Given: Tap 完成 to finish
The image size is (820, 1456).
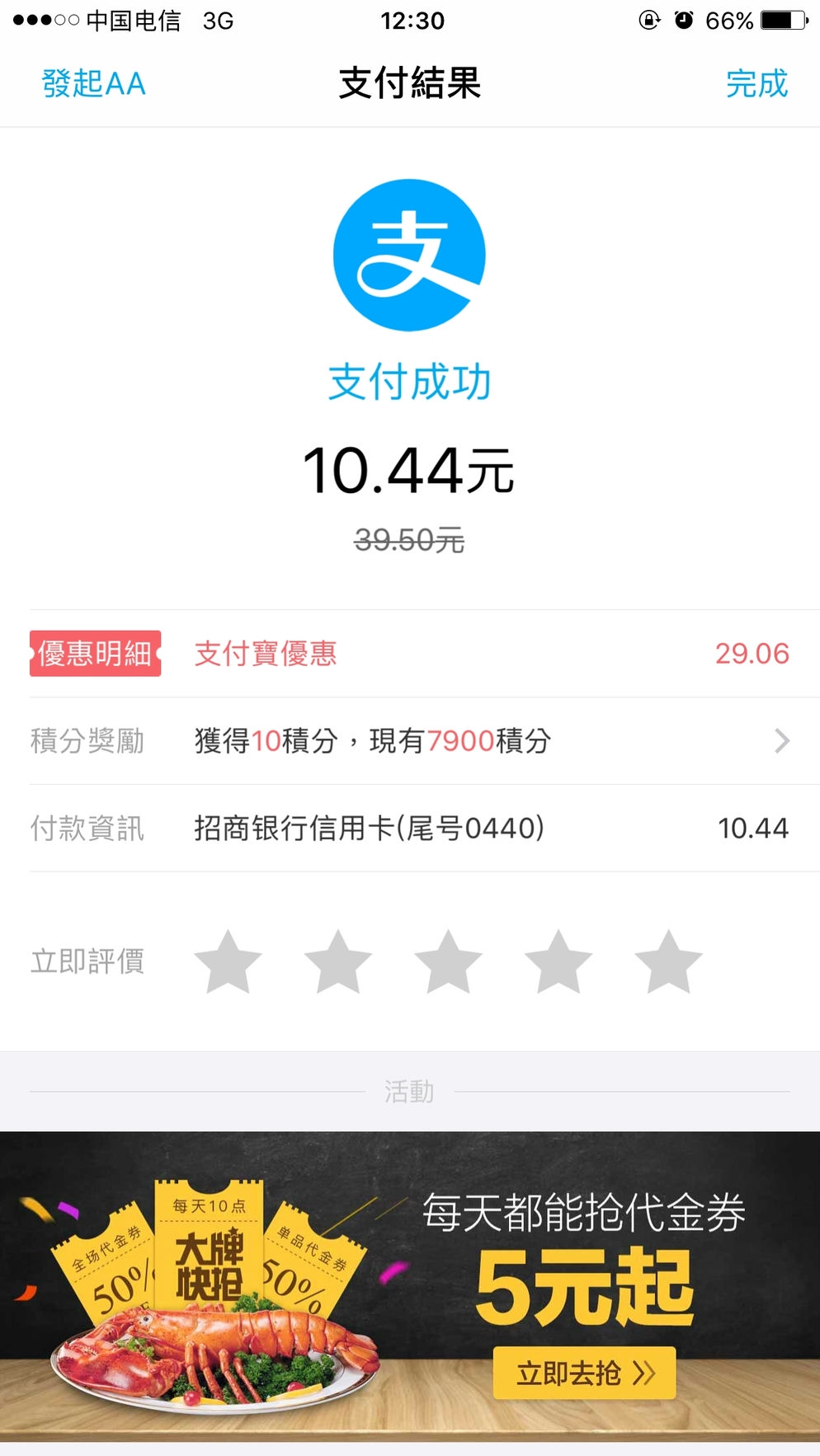Looking at the screenshot, I should click(x=756, y=84).
